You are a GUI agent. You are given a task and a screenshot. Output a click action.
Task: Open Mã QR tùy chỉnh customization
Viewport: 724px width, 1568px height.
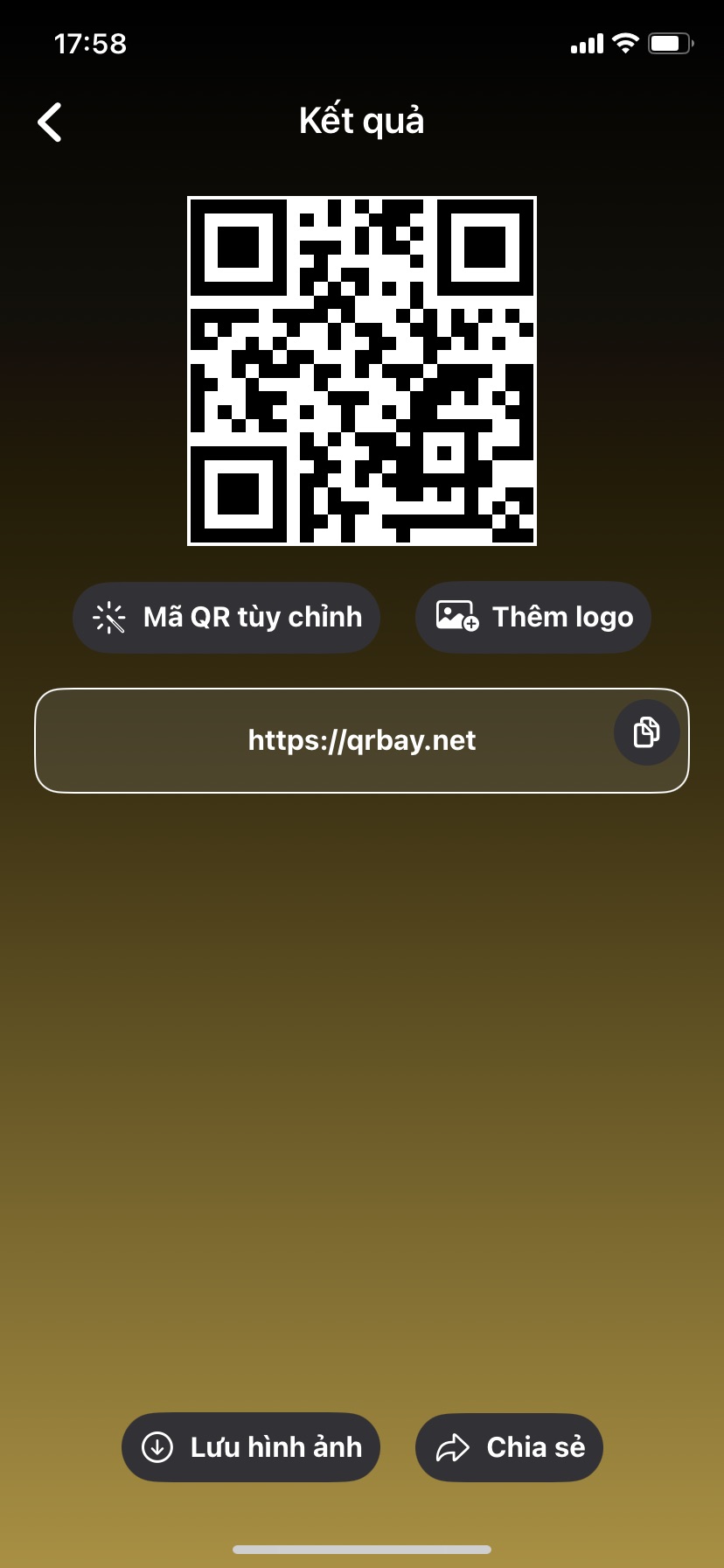pyautogui.click(x=226, y=617)
